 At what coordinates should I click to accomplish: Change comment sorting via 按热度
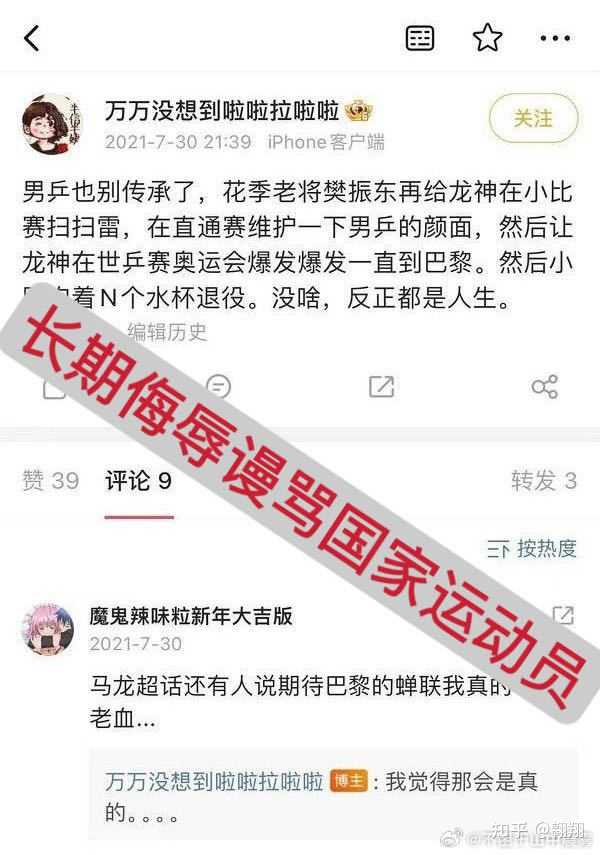(532, 548)
